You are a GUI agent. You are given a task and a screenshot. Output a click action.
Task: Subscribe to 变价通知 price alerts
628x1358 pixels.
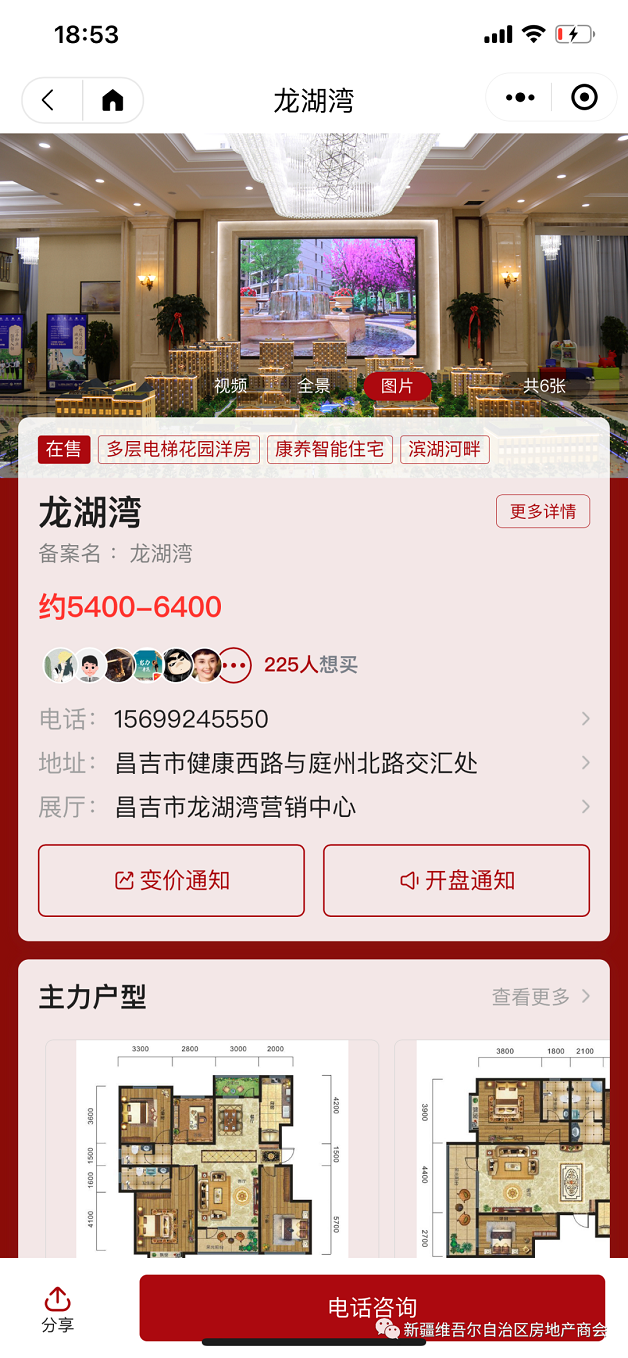point(171,880)
